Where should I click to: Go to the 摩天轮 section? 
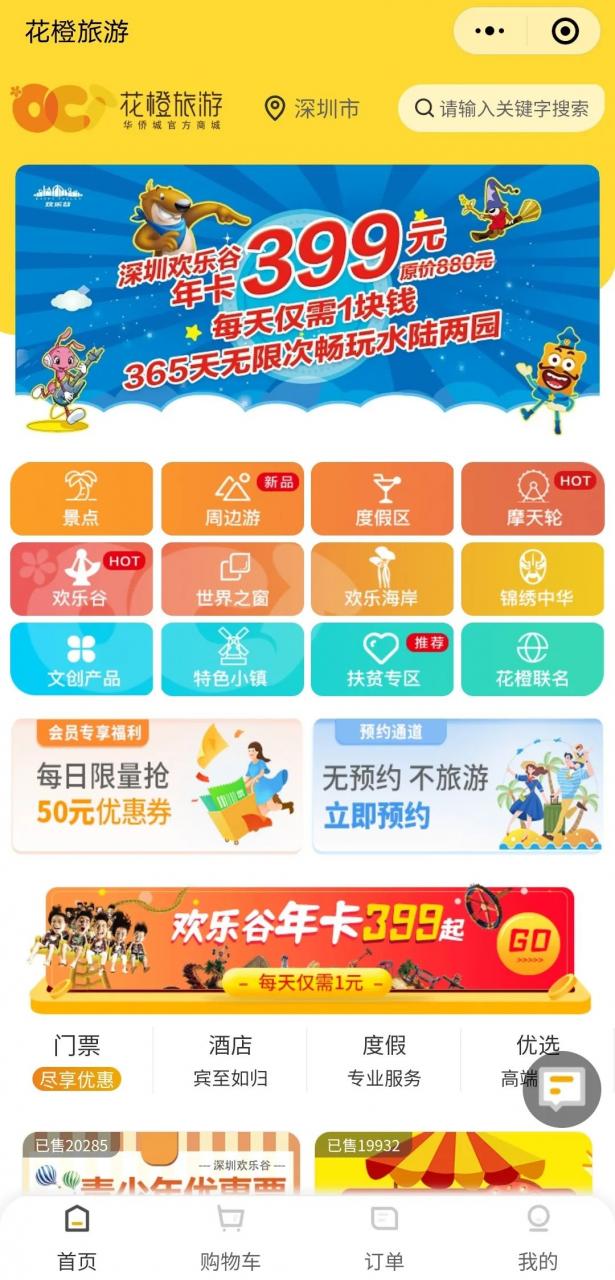pos(532,498)
